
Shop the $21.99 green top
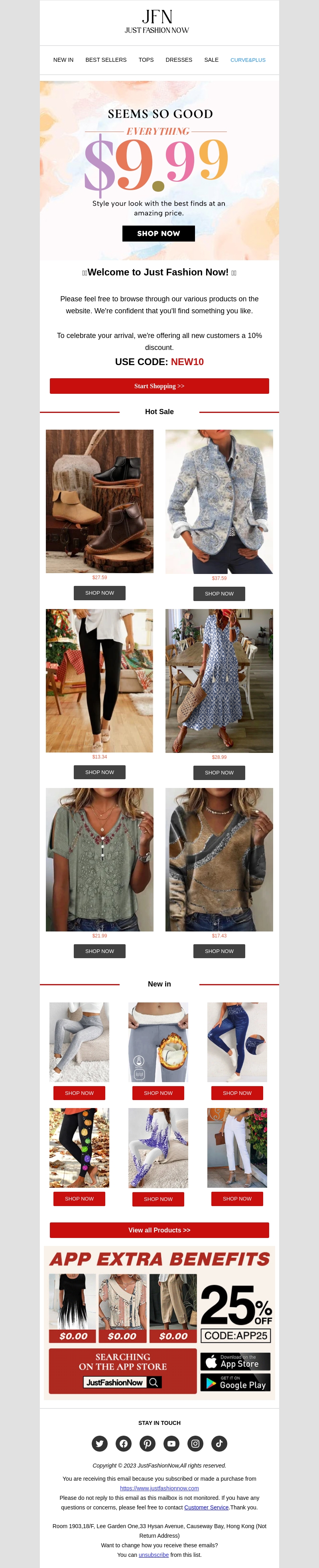pos(100,951)
